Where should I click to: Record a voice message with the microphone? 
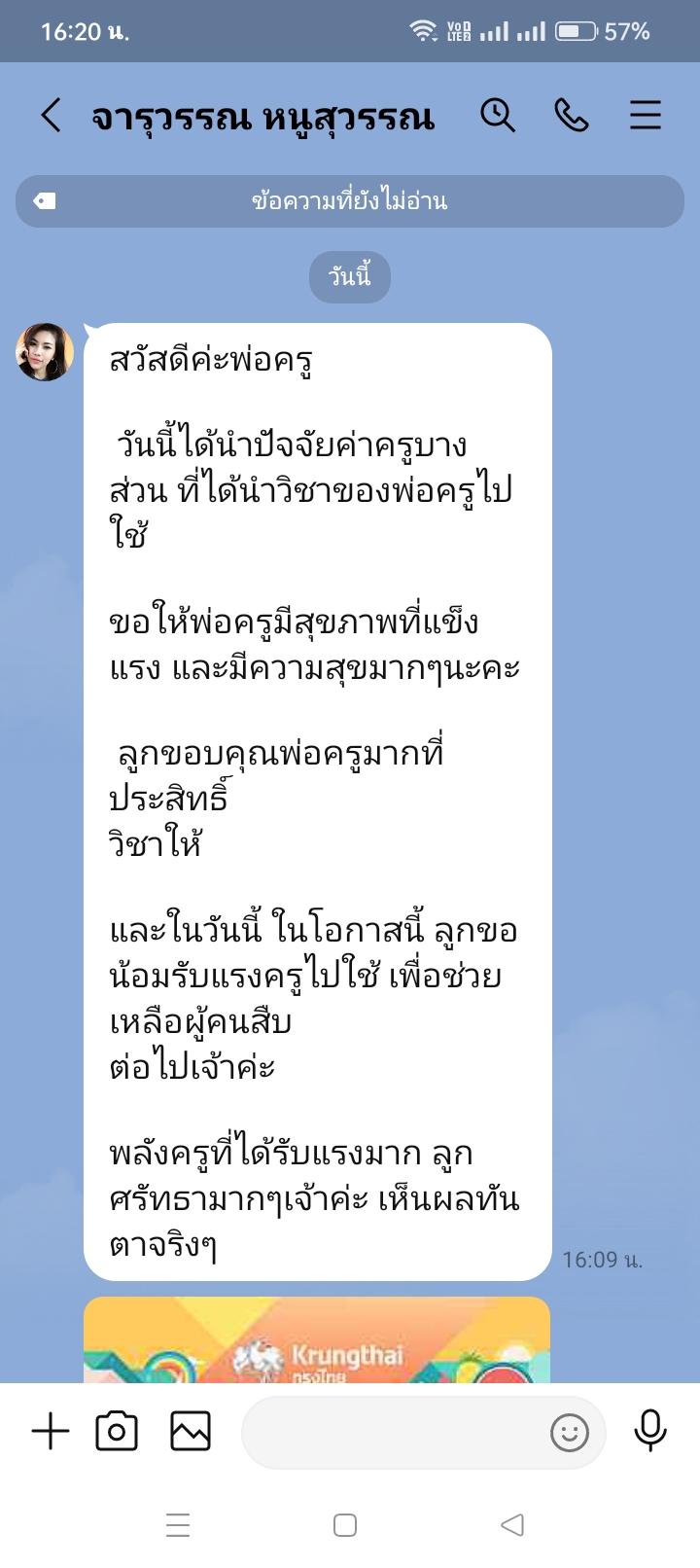click(x=650, y=1431)
